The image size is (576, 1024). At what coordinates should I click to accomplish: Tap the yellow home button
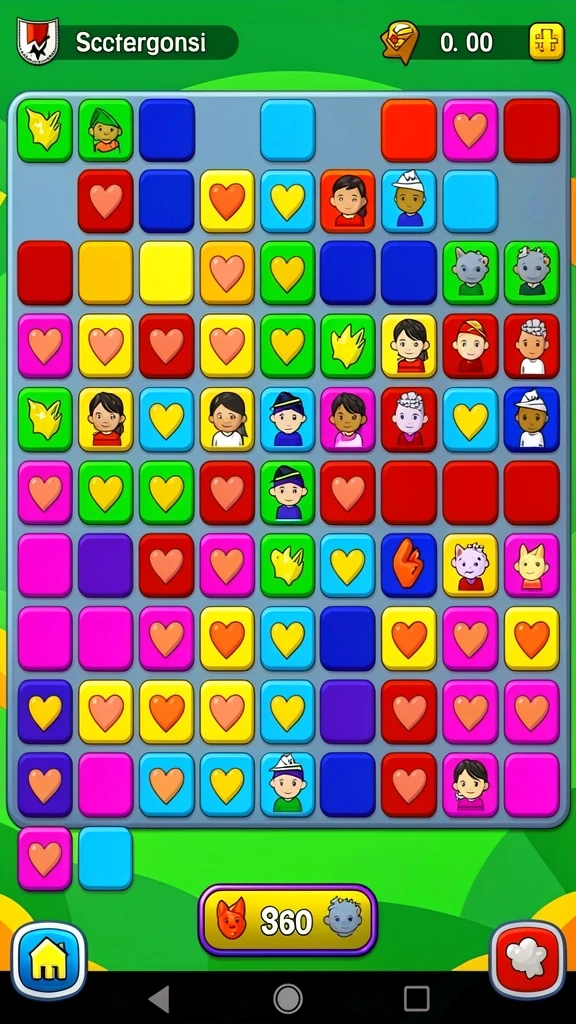pyautogui.click(x=49, y=960)
